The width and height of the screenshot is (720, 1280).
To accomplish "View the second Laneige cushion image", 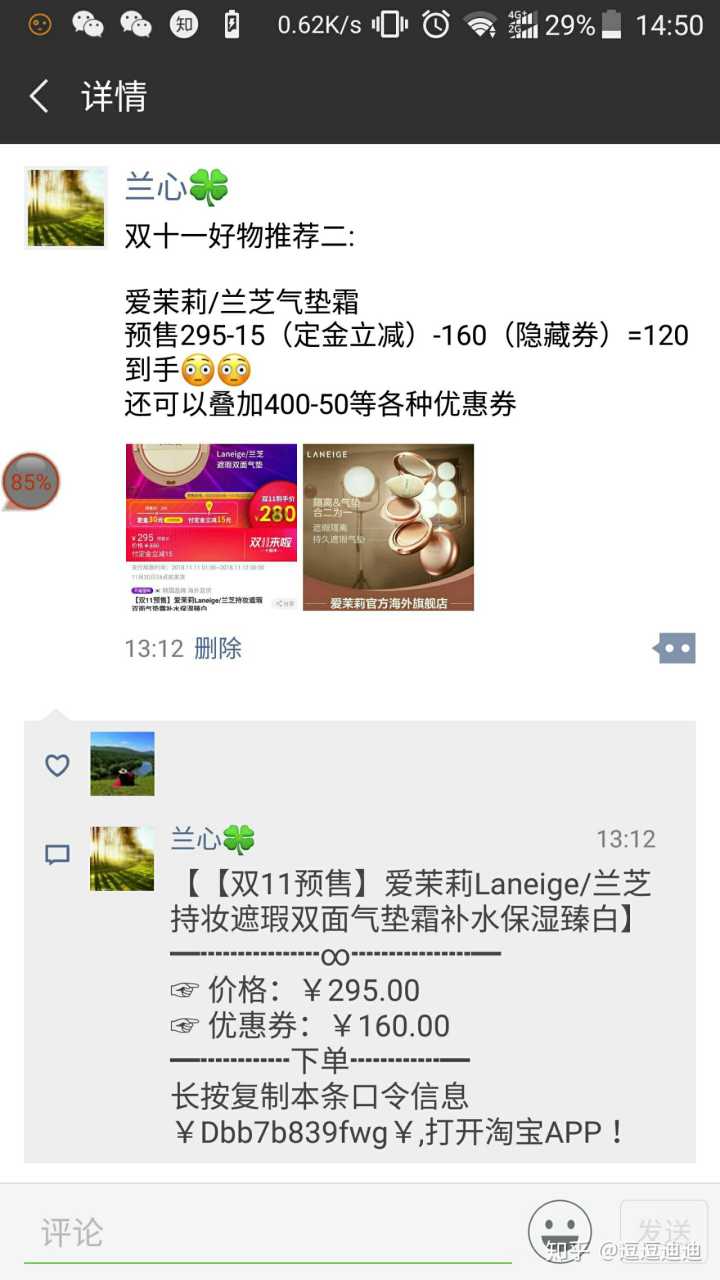I will pyautogui.click(x=388, y=527).
